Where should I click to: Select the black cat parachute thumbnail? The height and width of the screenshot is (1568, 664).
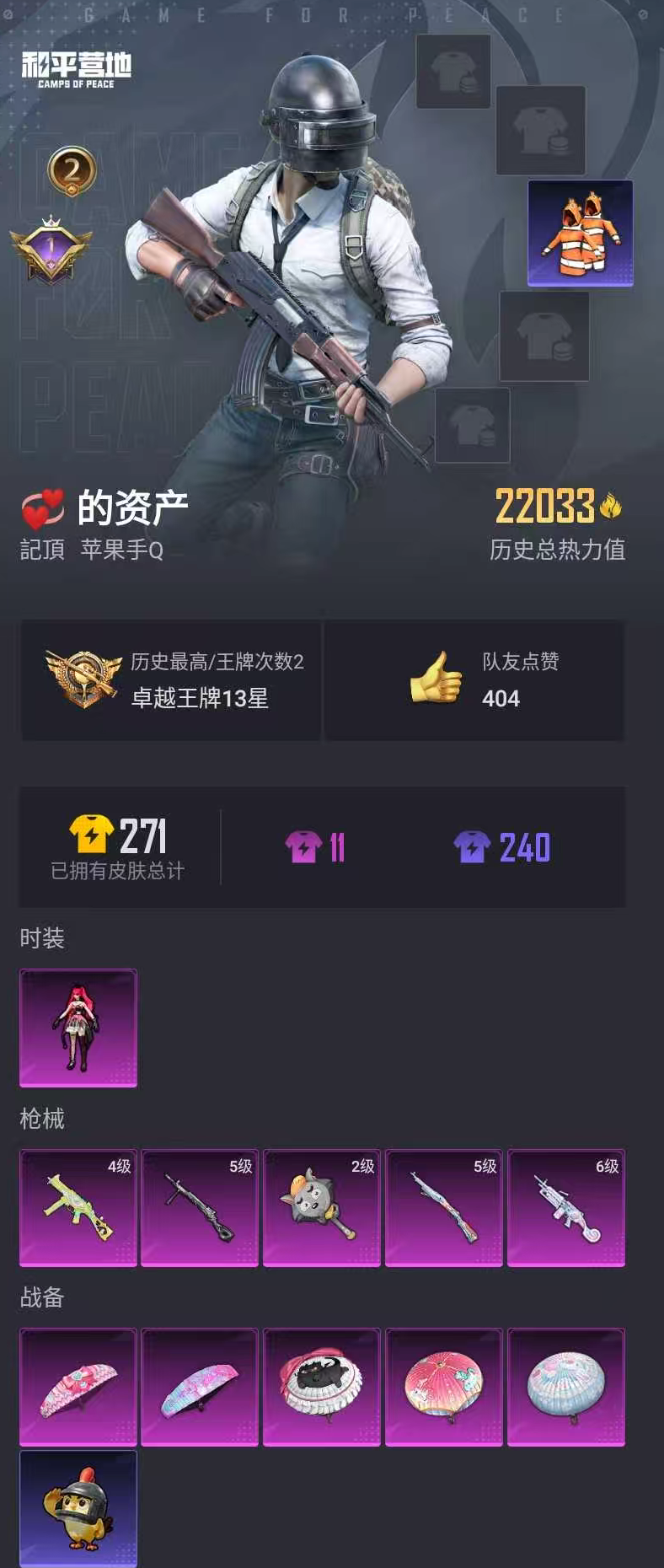click(321, 1388)
